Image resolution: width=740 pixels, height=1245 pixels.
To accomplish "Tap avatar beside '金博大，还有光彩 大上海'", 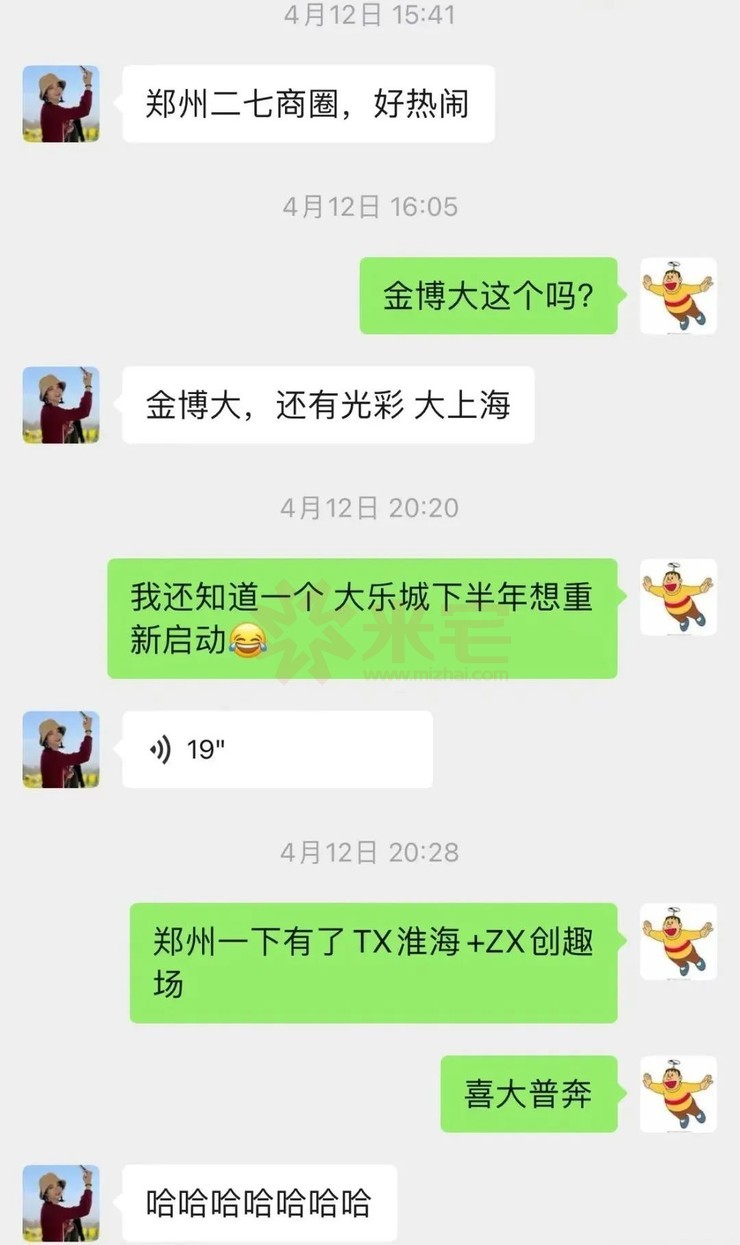I will pyautogui.click(x=61, y=405).
